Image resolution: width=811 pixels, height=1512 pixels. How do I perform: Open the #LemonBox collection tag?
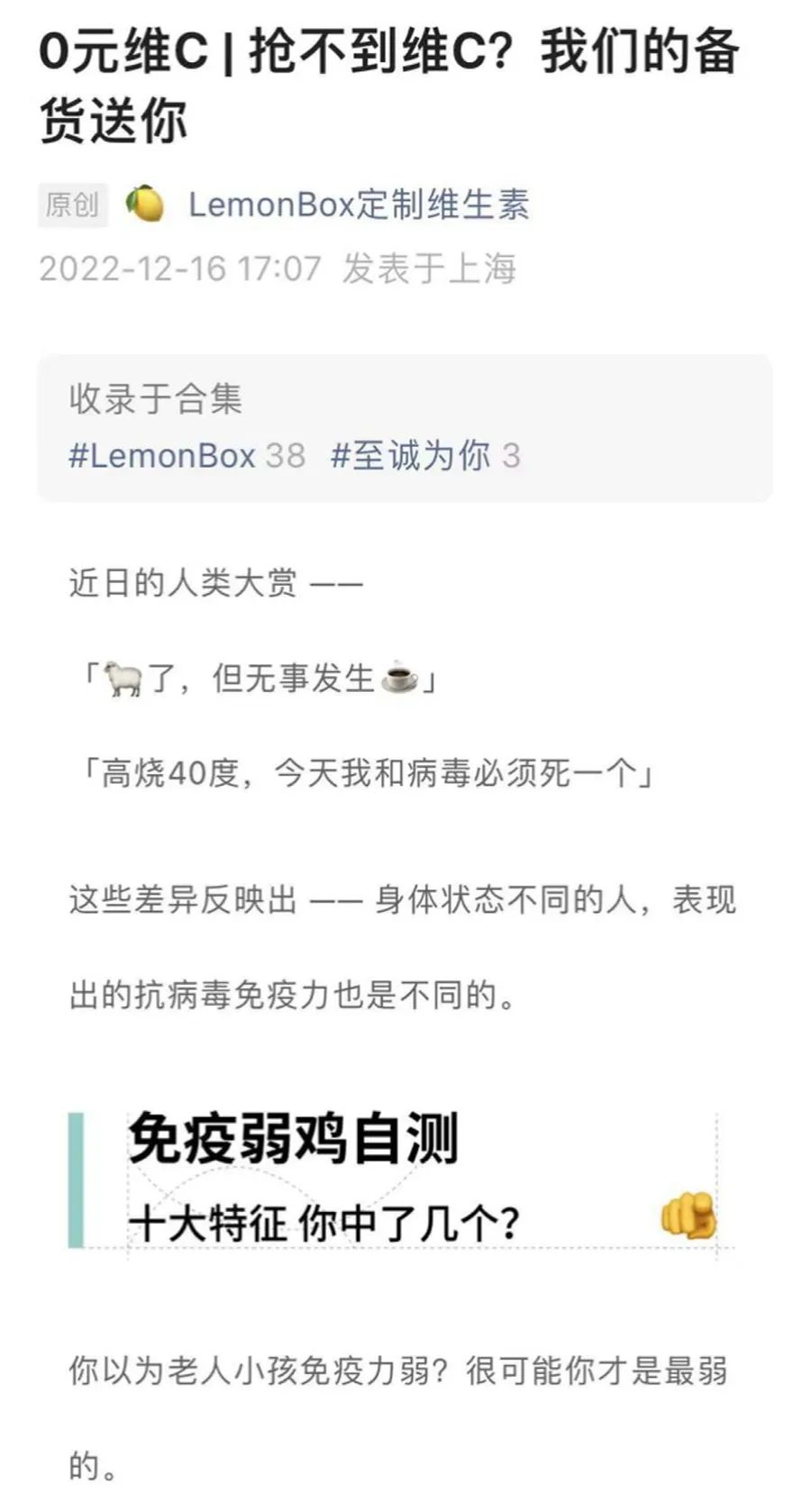162,456
